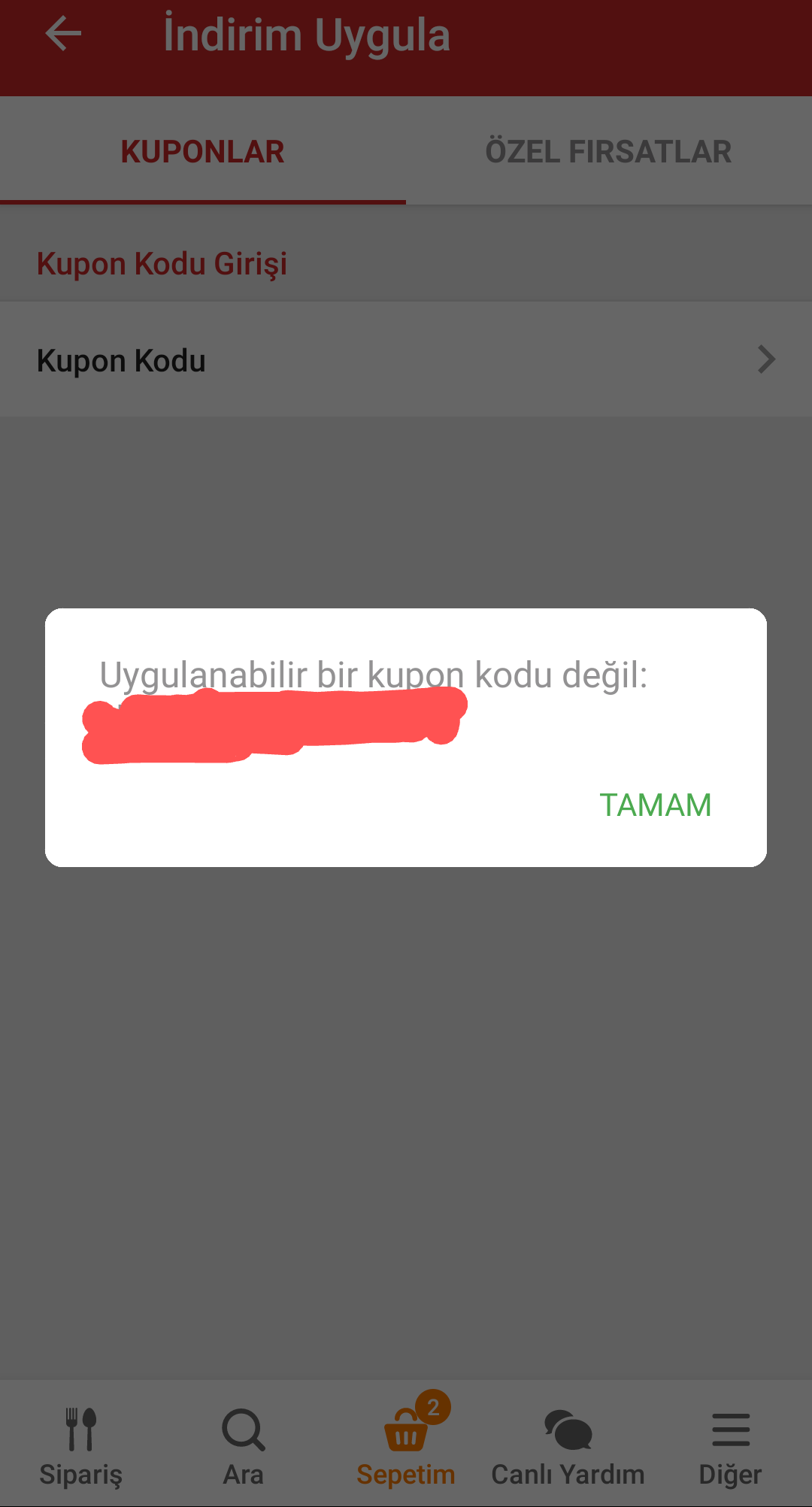Select the KUPONLAR tab
This screenshot has height=1507, width=812.
(x=202, y=151)
